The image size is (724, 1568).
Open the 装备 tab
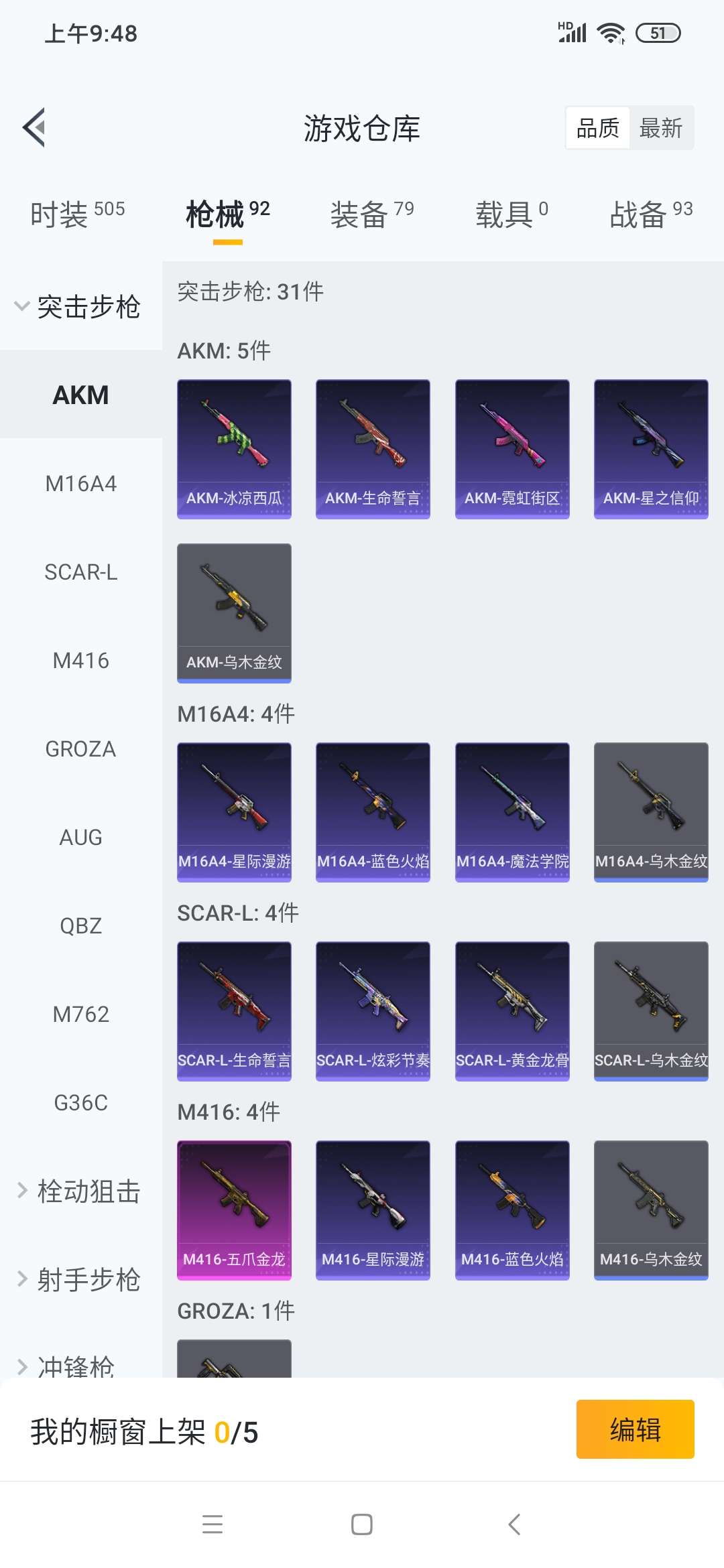[372, 214]
